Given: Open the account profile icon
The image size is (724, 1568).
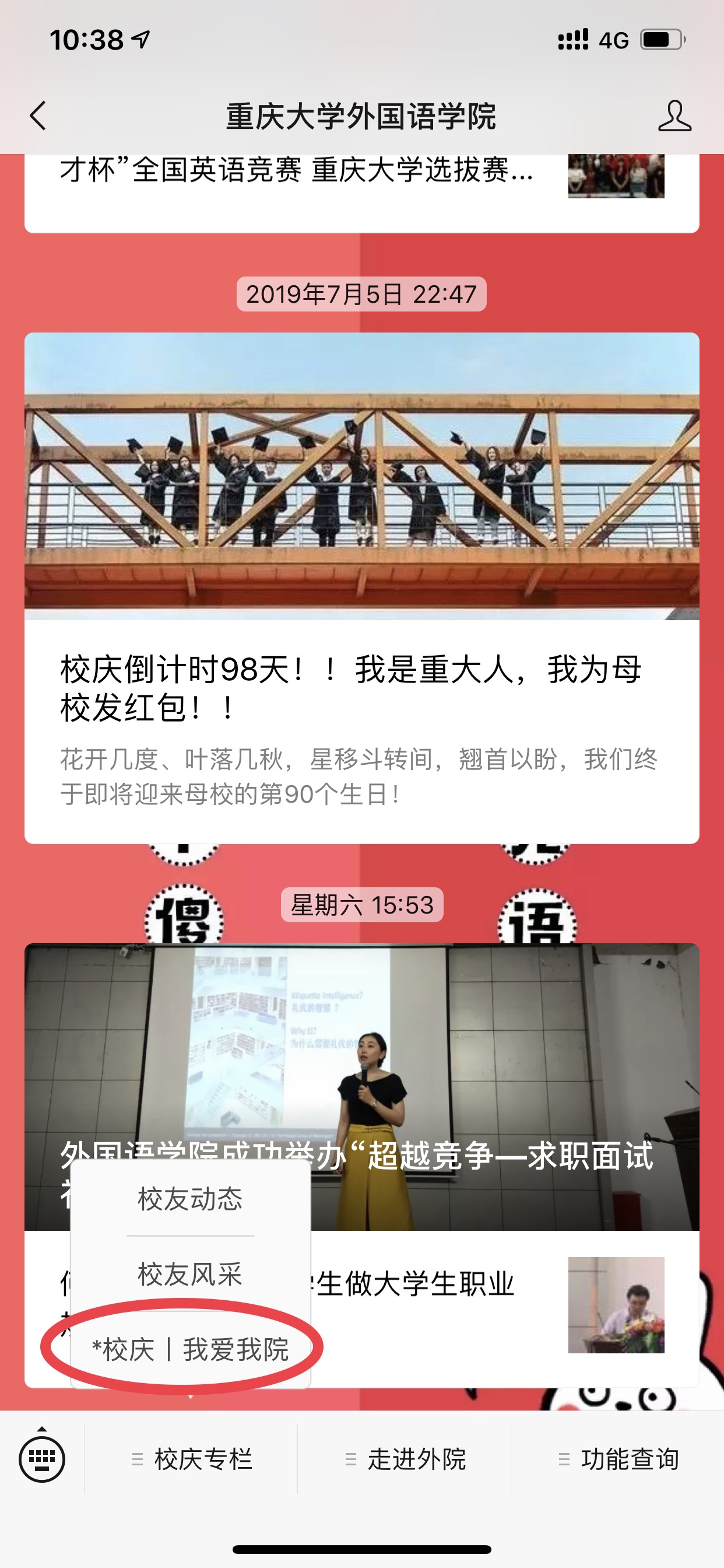Looking at the screenshot, I should [674, 116].
